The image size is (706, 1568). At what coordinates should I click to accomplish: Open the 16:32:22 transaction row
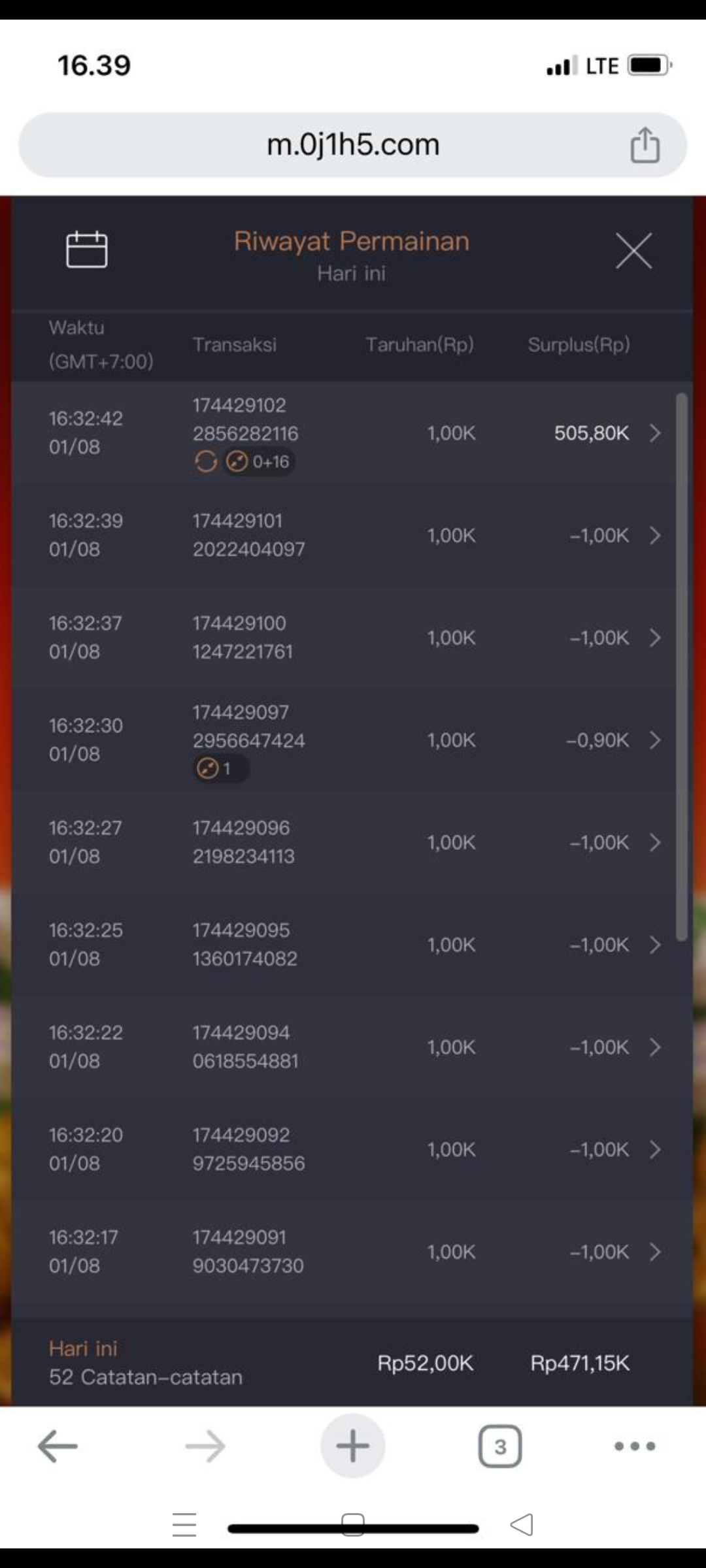tap(654, 1047)
